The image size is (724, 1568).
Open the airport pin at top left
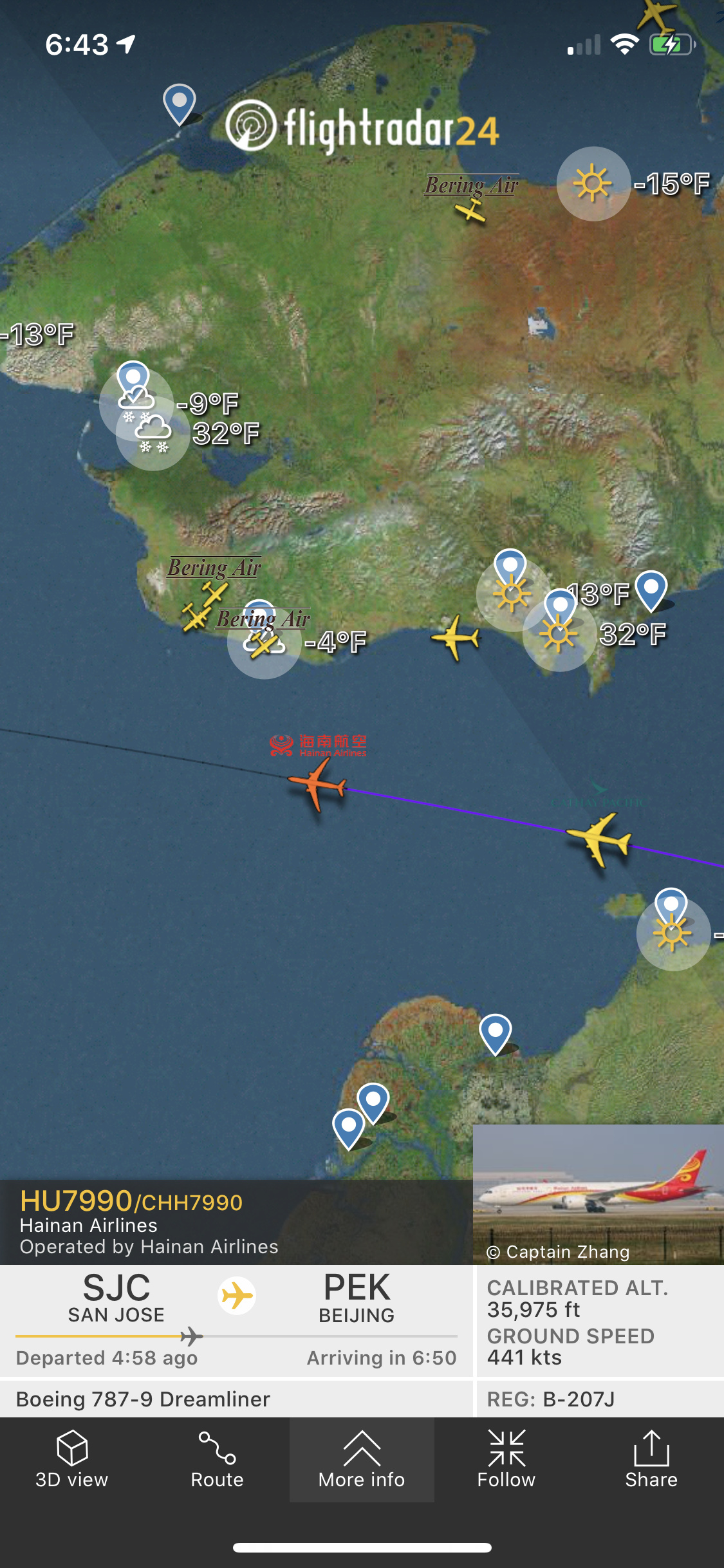(180, 103)
